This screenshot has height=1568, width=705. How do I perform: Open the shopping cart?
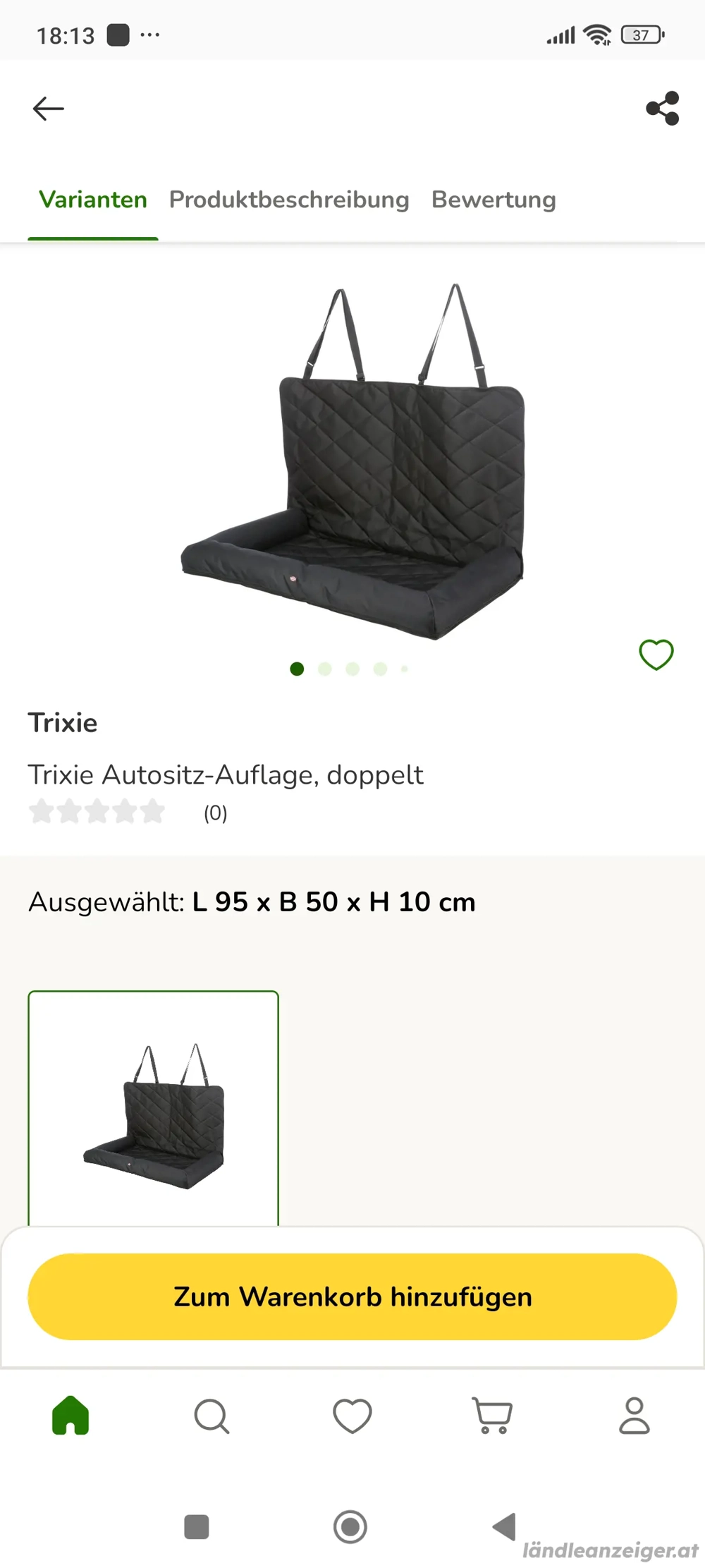tap(492, 1416)
